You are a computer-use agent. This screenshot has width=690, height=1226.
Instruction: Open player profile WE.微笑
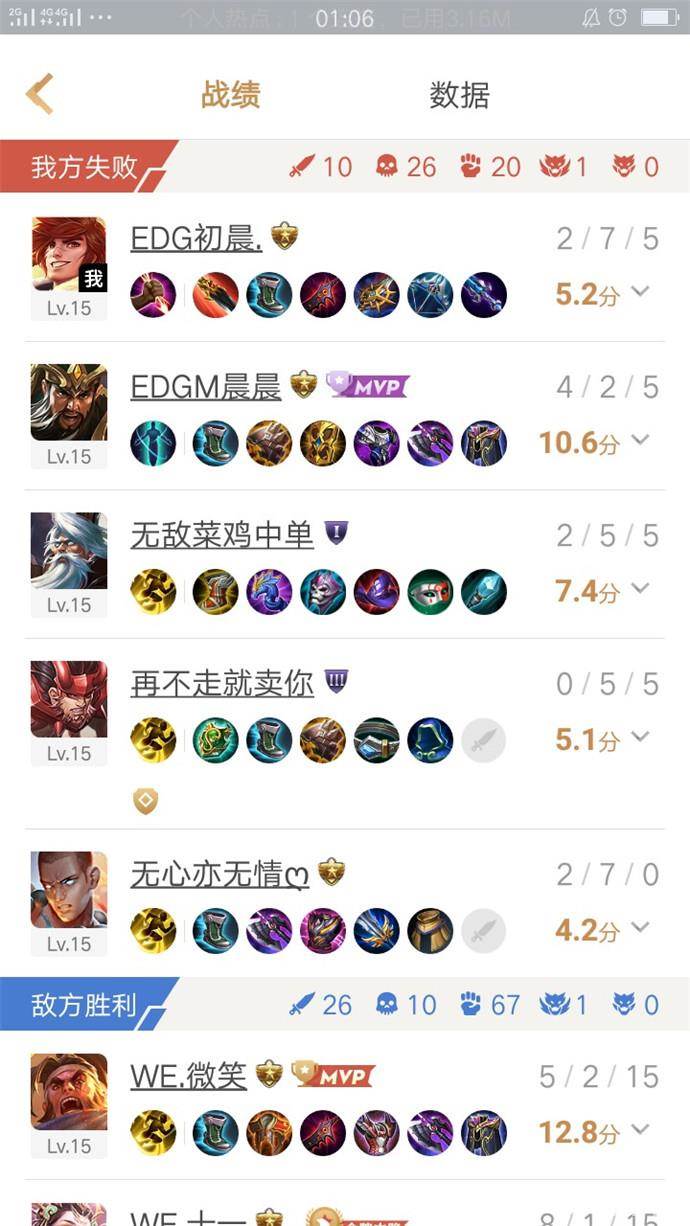[x=188, y=1076]
